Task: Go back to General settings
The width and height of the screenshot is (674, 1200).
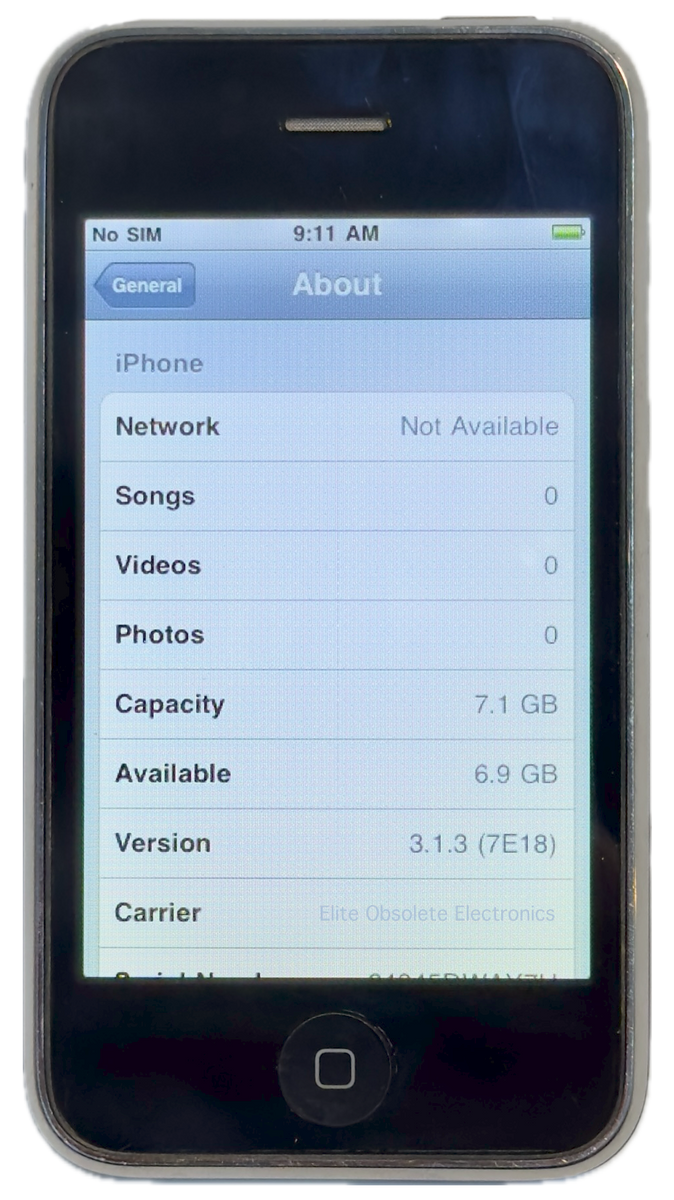Action: [145, 286]
